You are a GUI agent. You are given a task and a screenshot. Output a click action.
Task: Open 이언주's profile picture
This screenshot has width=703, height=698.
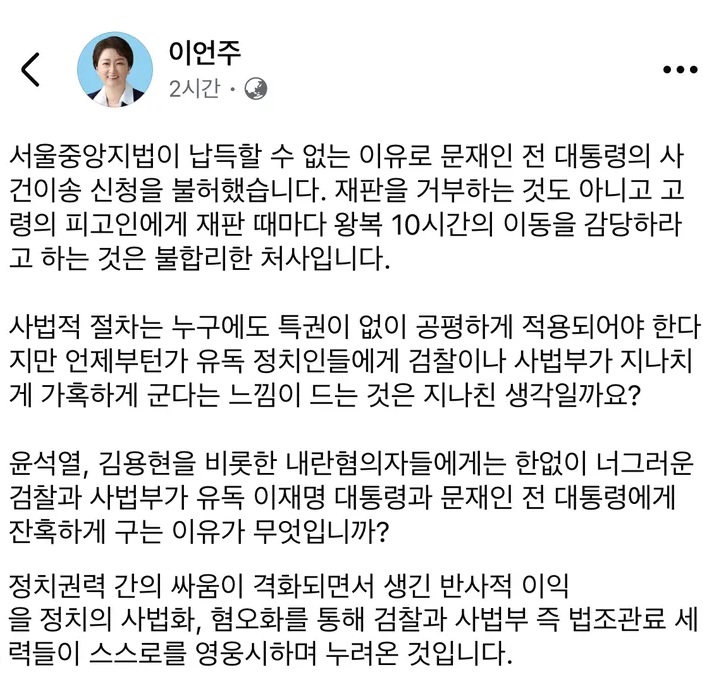pos(115,70)
